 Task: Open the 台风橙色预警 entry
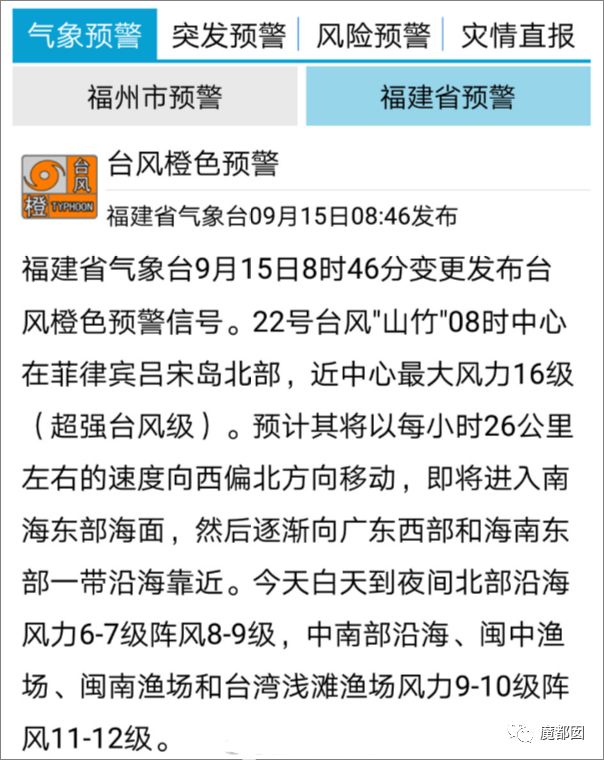(x=193, y=164)
